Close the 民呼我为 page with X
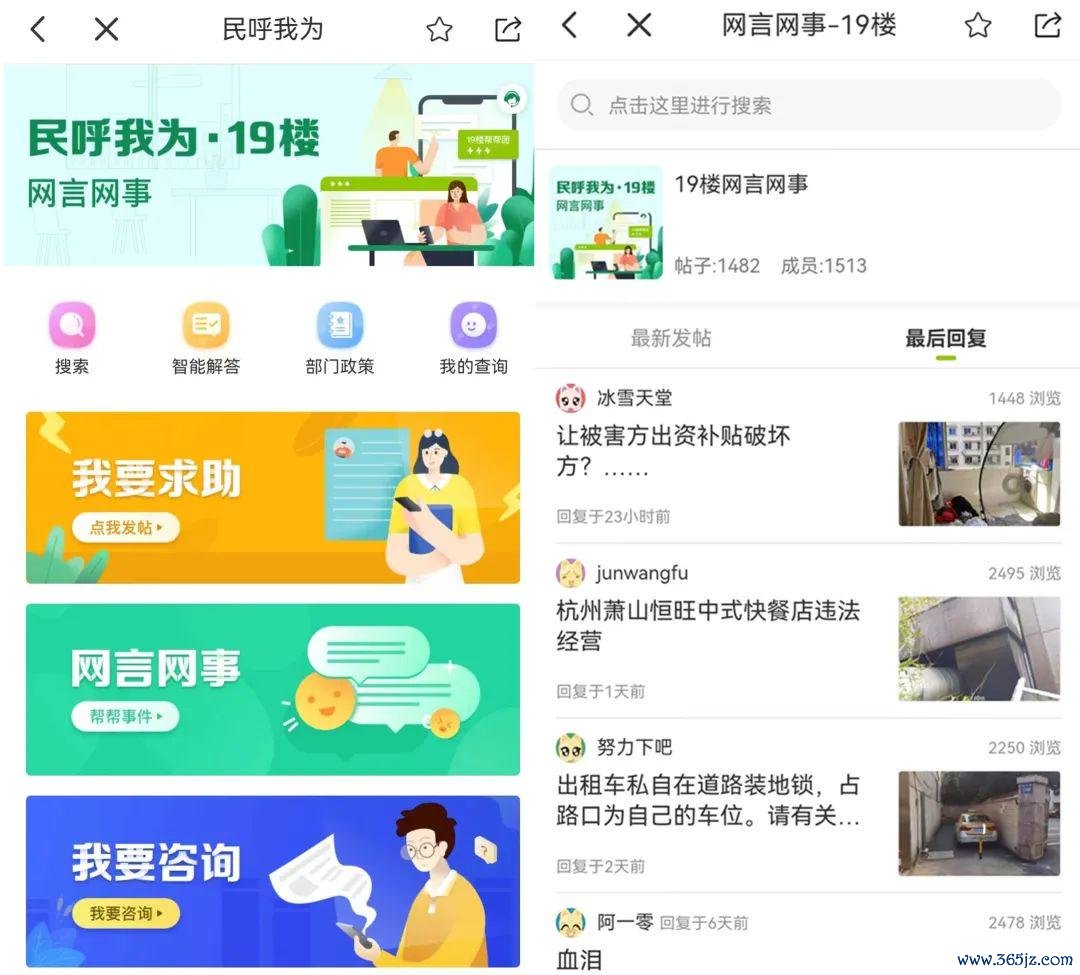Screen dimensions: 1080x975 coord(106,29)
